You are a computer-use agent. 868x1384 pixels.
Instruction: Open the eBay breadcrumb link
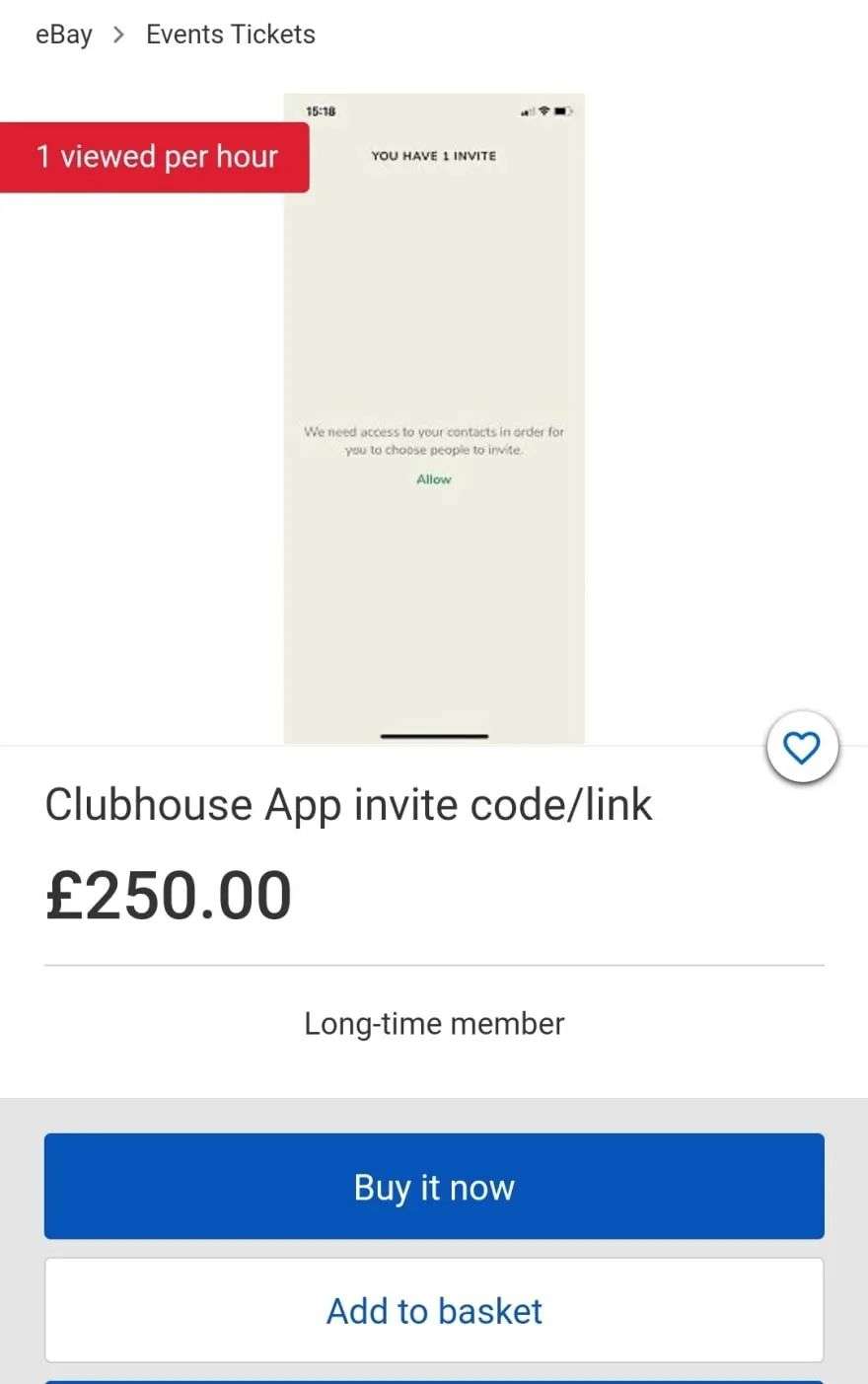[63, 35]
